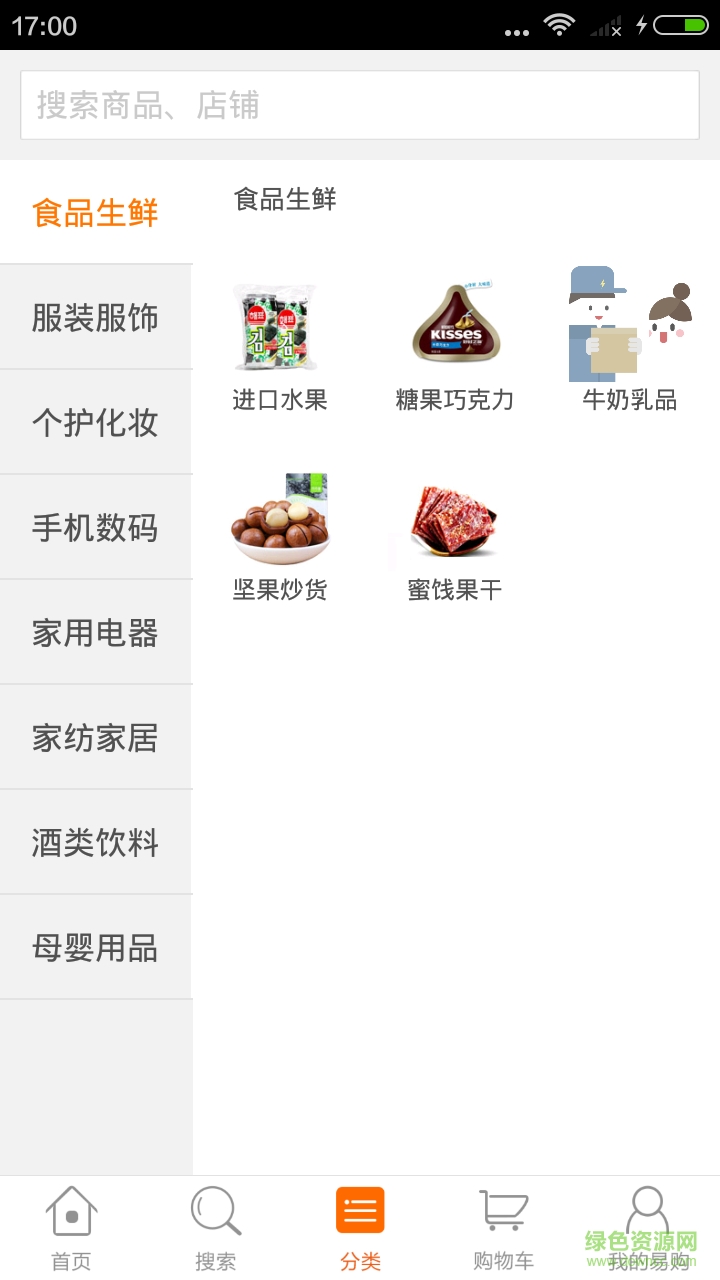
Task: Select the 母婴用品 category
Action: point(96,948)
